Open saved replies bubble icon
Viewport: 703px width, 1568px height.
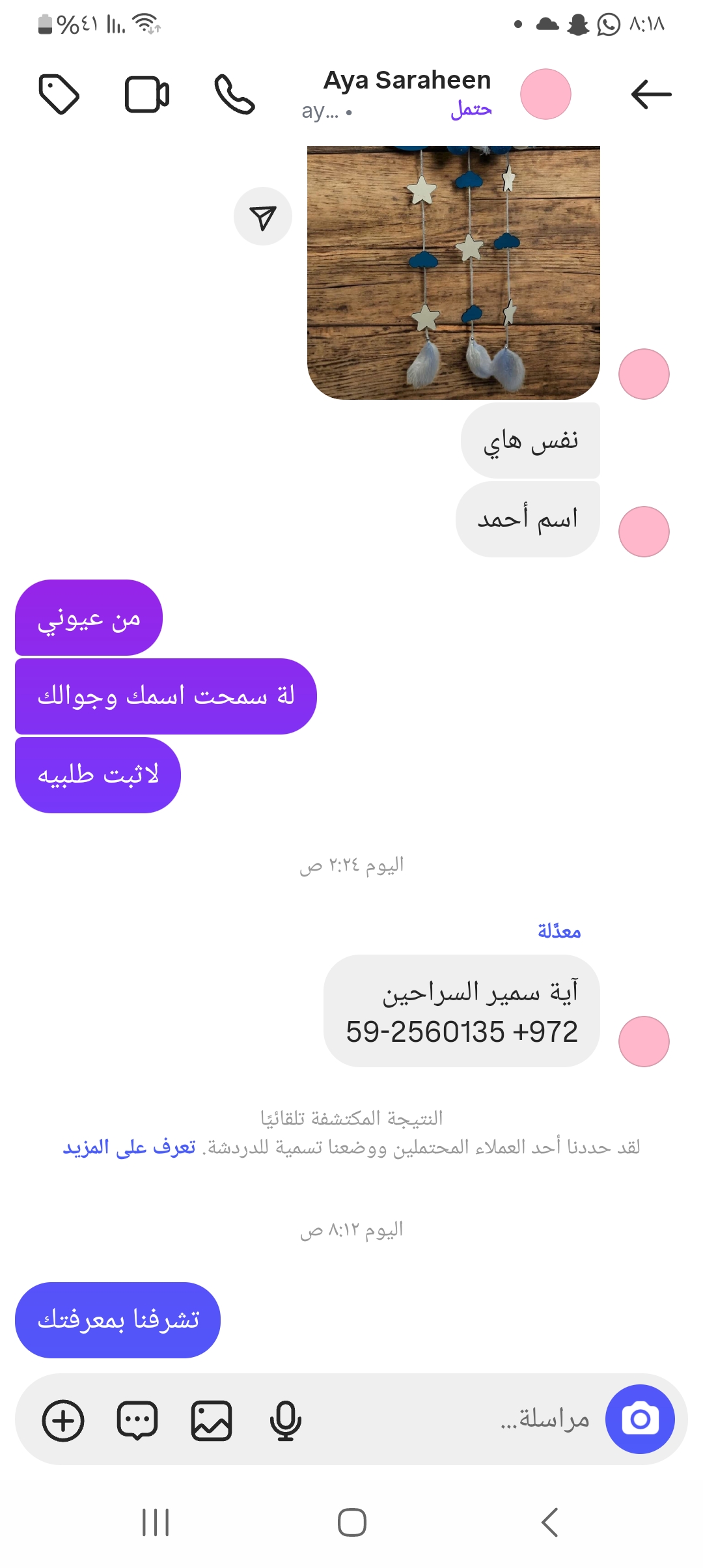pos(137,1420)
